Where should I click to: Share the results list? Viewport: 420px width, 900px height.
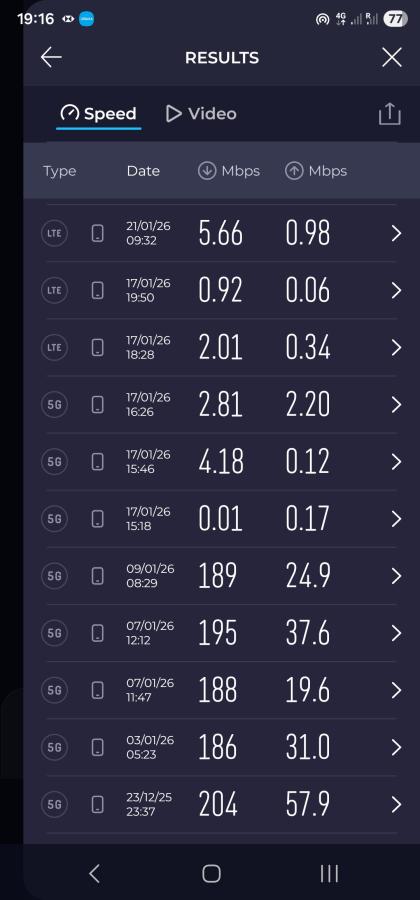[390, 114]
